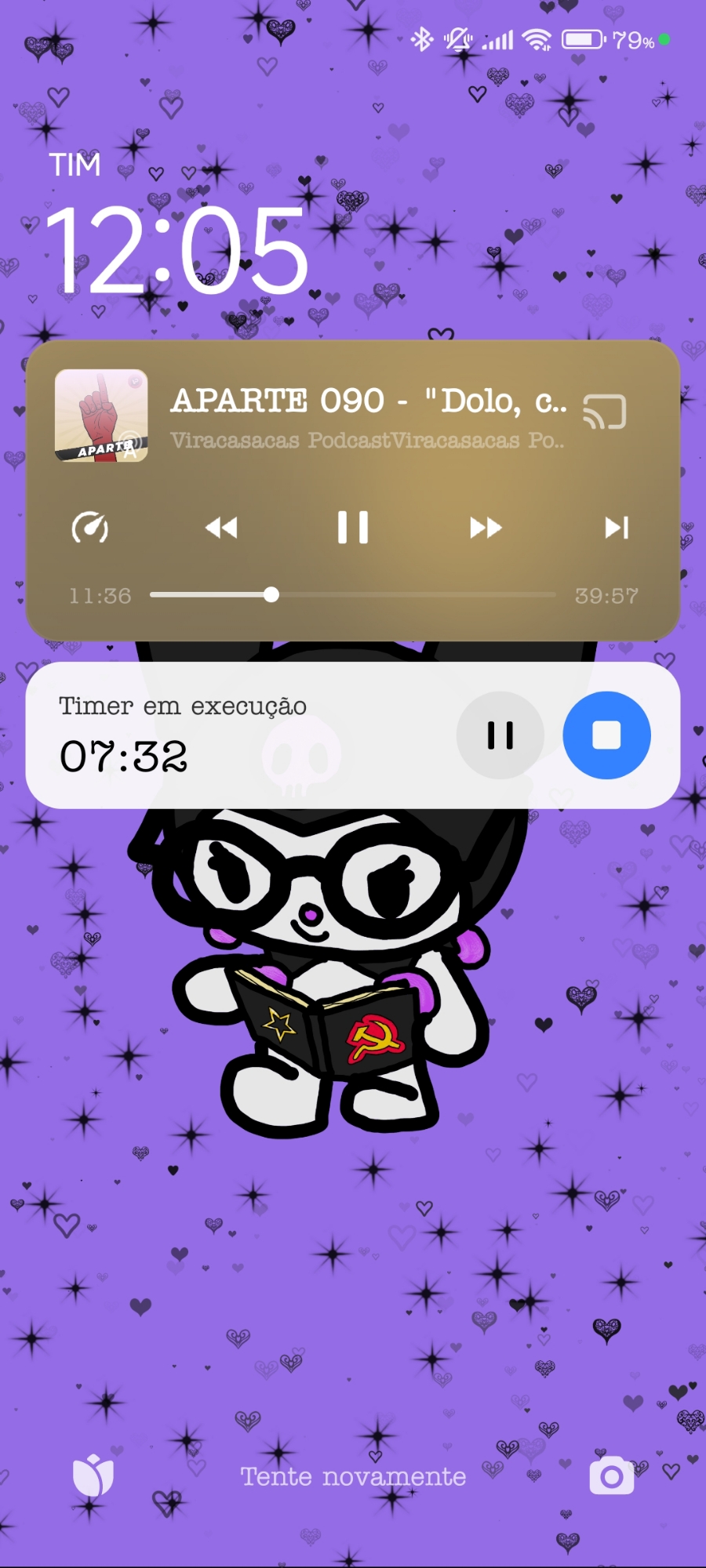Change the podcast playback speed
The height and width of the screenshot is (1568, 706).
(x=90, y=528)
